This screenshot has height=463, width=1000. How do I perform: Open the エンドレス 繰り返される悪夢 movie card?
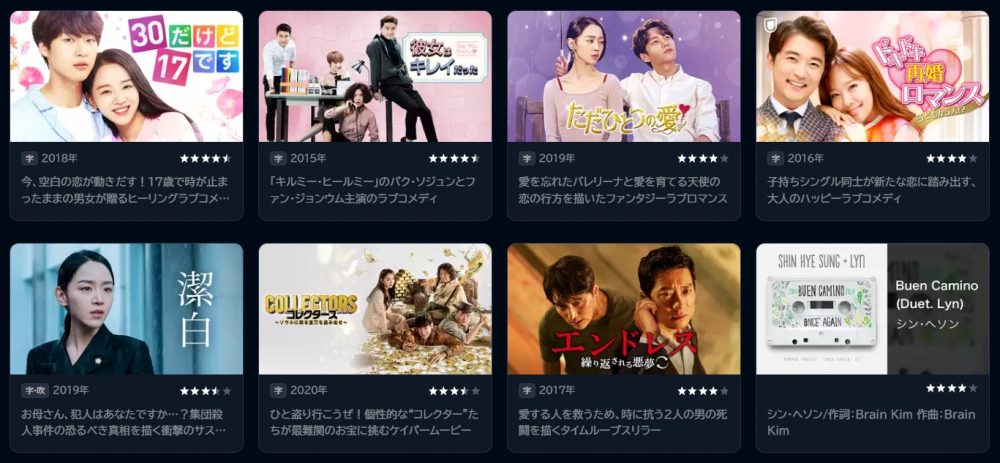coord(623,309)
